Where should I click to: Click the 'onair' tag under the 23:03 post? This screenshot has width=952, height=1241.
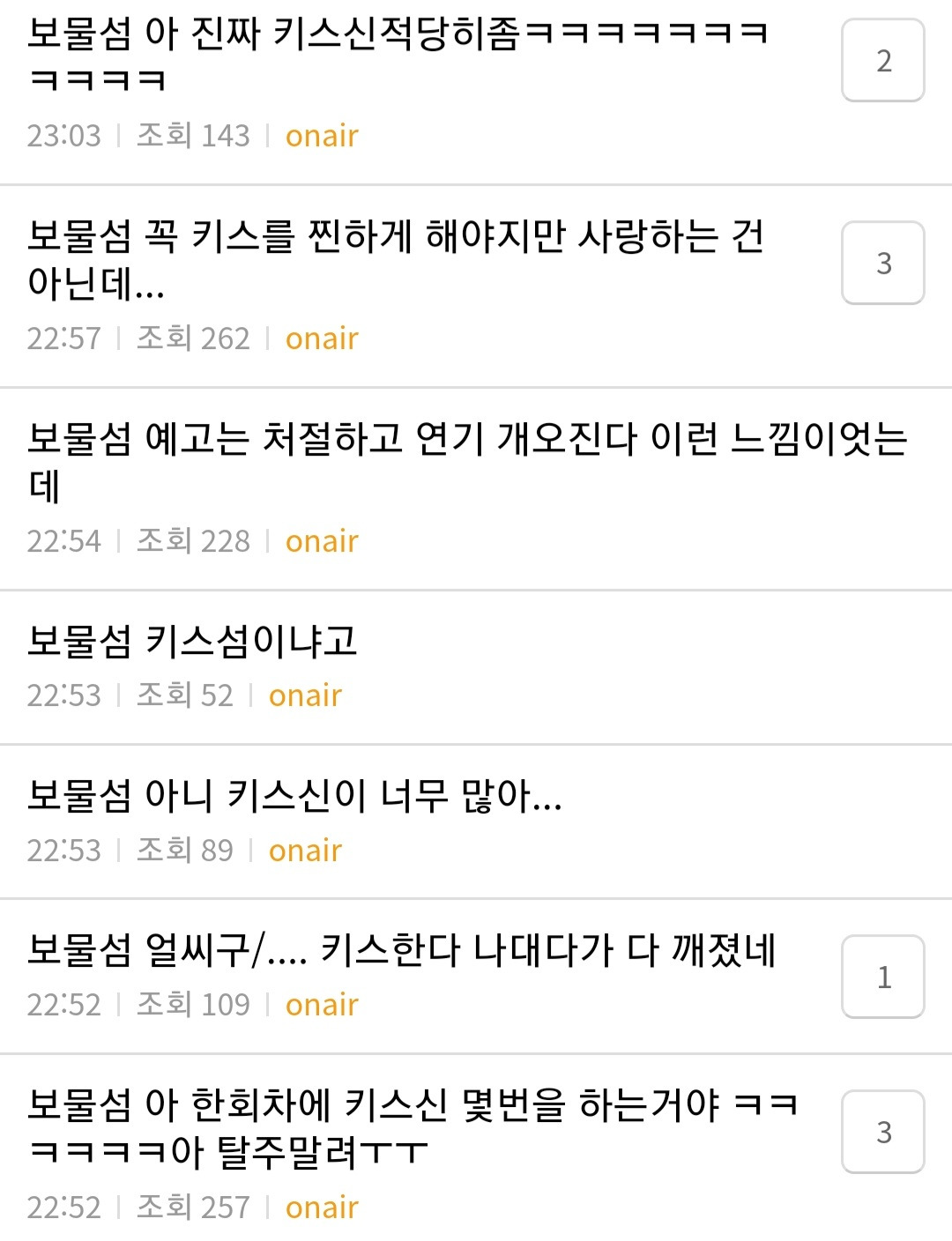pos(322,135)
